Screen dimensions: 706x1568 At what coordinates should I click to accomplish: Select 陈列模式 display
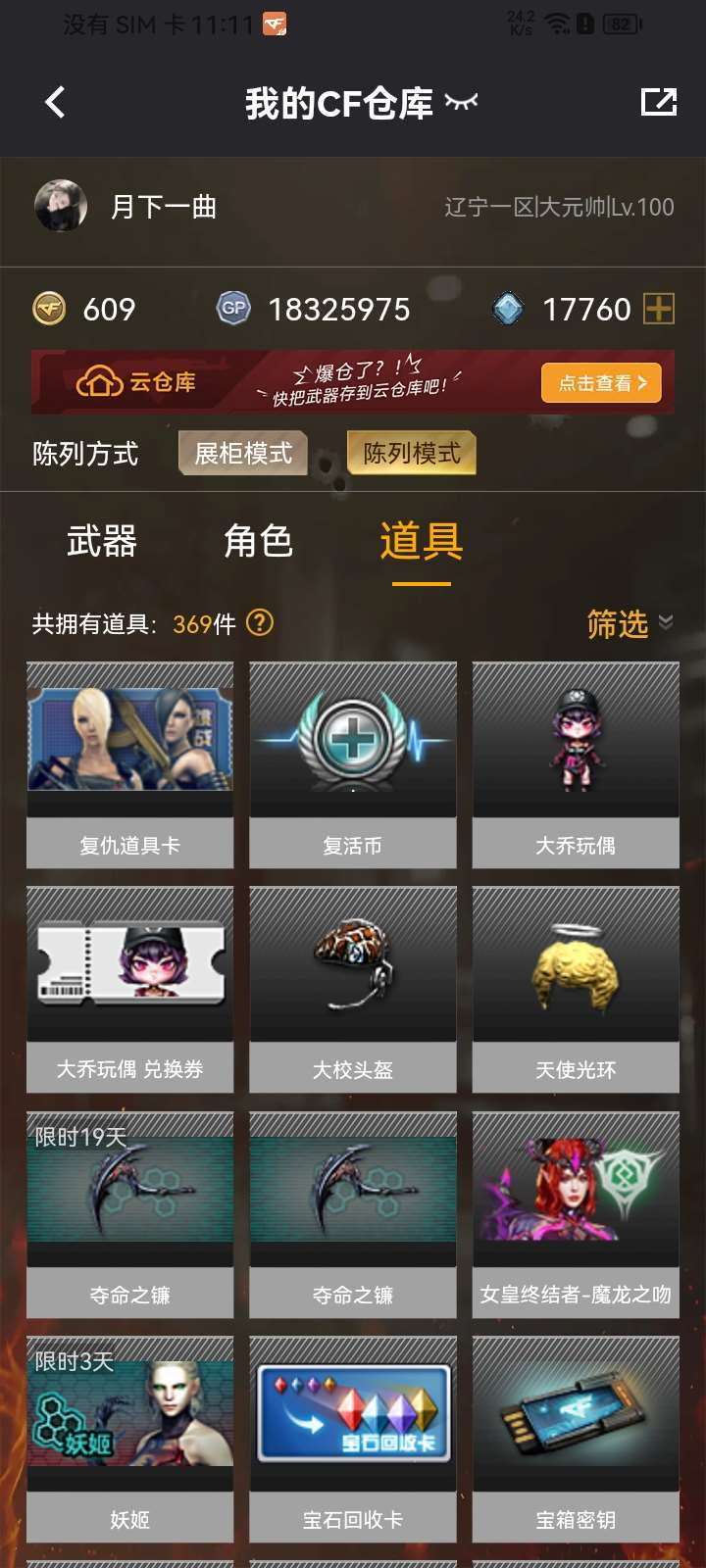tap(412, 453)
